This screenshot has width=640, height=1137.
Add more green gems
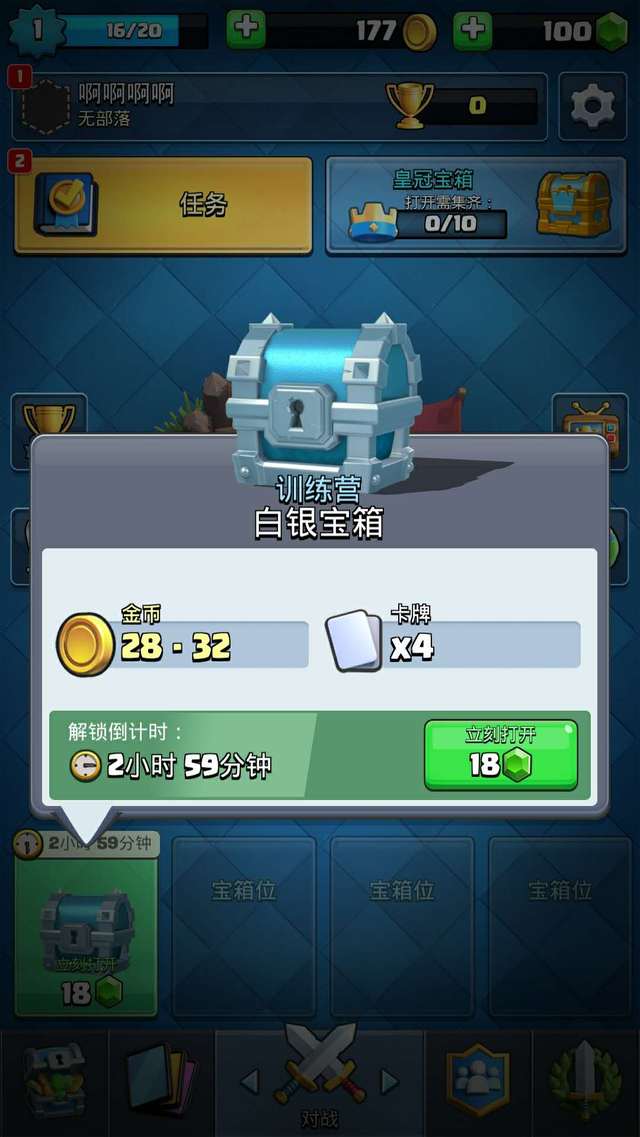[x=472, y=31]
